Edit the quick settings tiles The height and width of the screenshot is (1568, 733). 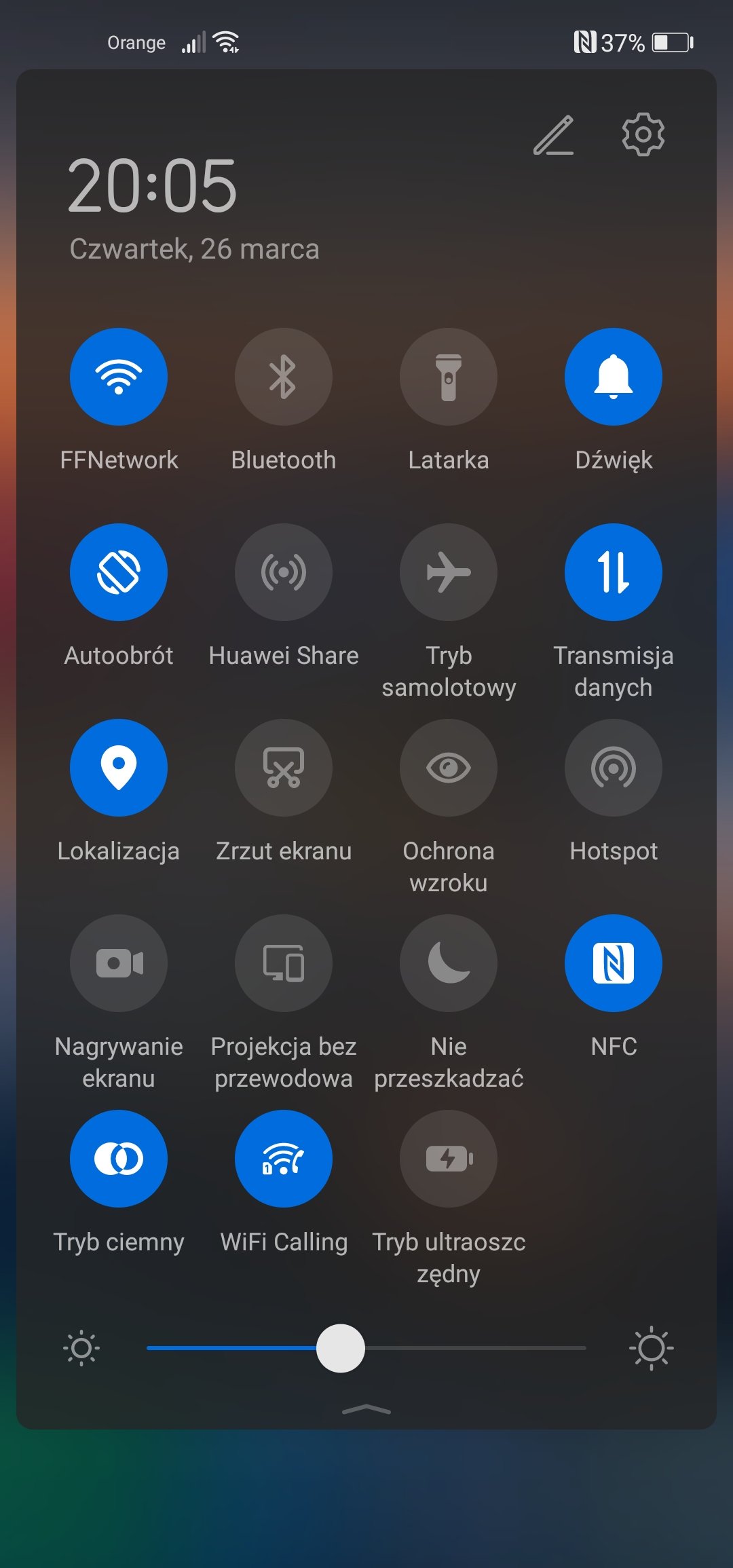click(x=553, y=135)
